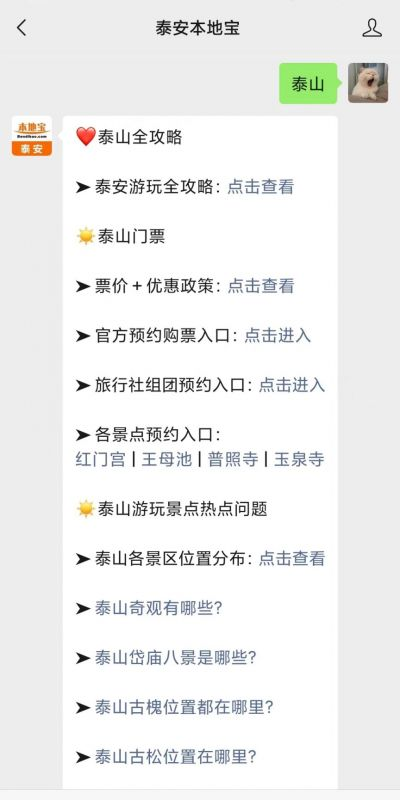Open the link 泰山奇观有哪些?

click(x=158, y=608)
